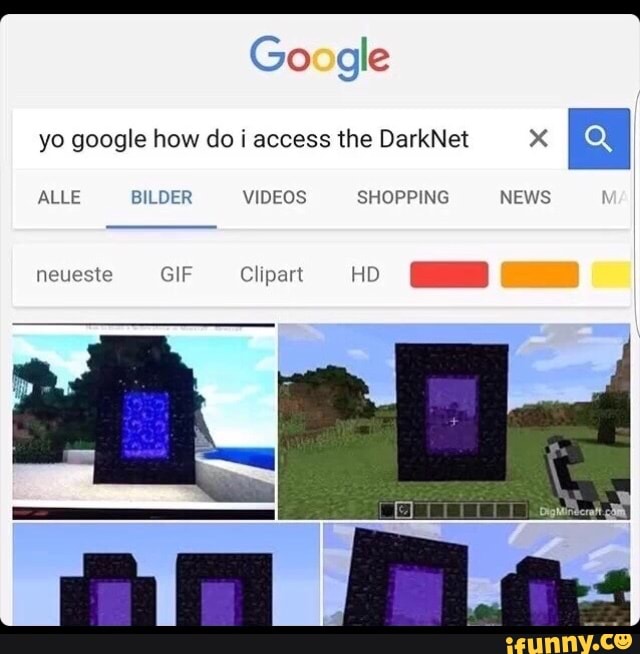Filter images by neueste
640x654 pixels.
click(x=75, y=274)
